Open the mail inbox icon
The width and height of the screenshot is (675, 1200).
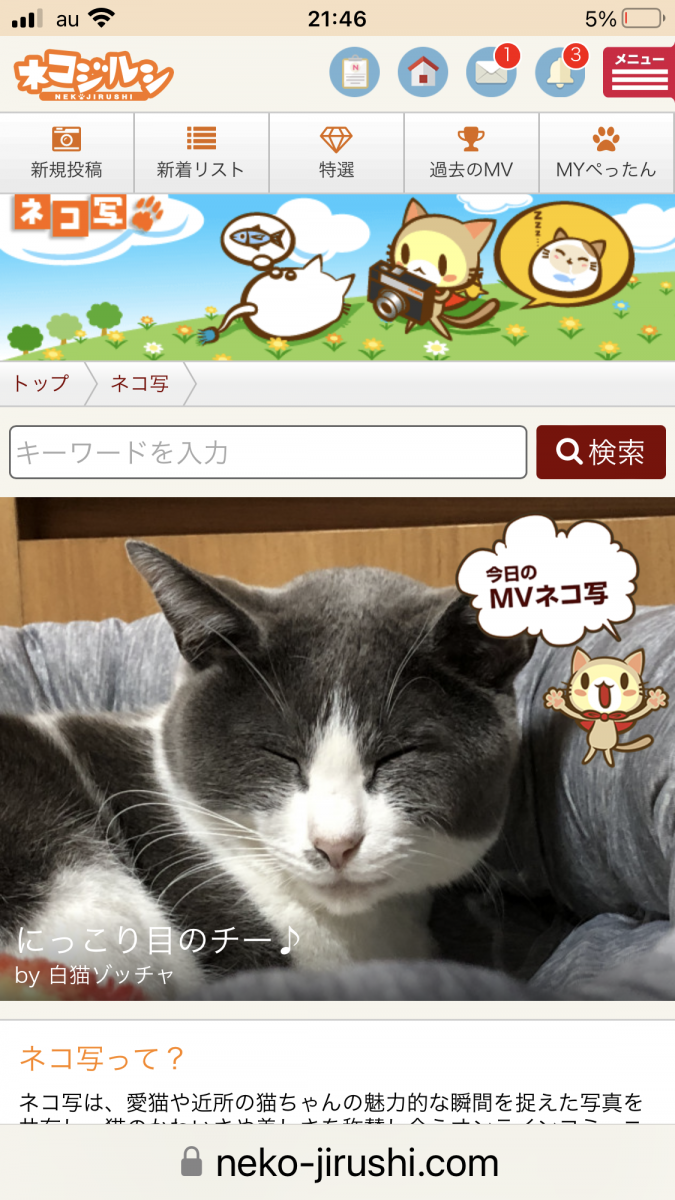(x=491, y=72)
